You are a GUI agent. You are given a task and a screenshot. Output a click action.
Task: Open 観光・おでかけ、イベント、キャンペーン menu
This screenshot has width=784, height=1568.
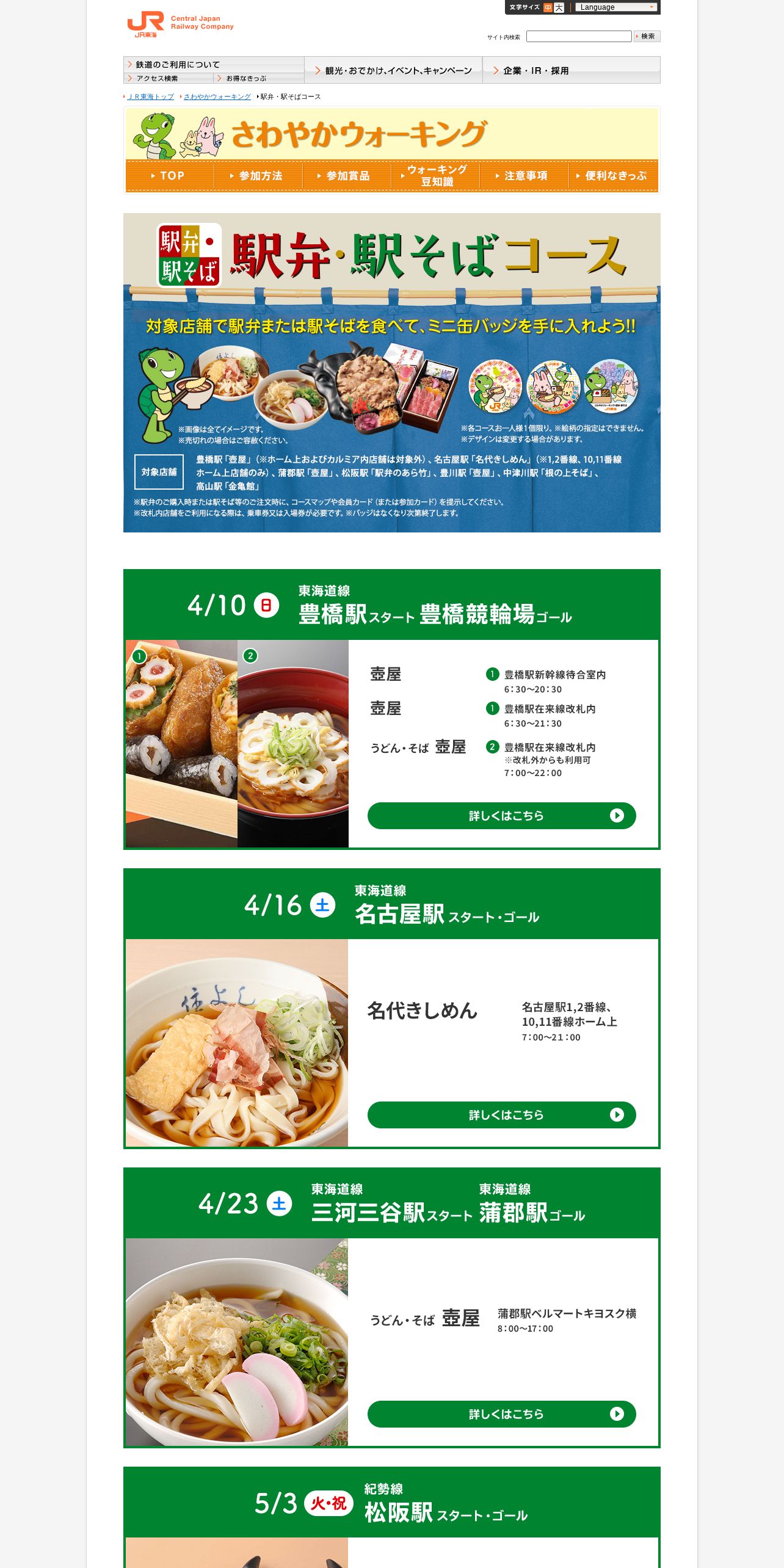tap(394, 70)
